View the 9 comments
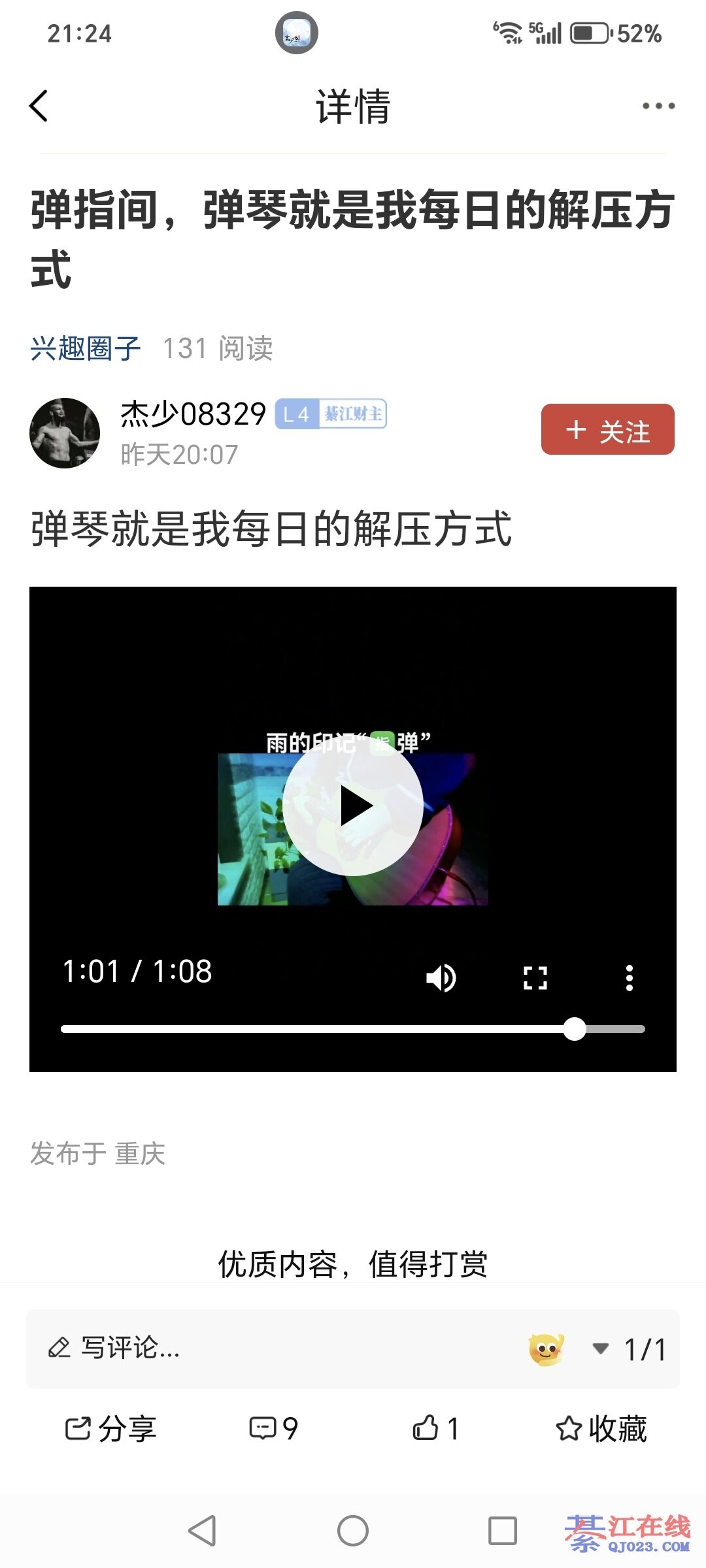Image resolution: width=706 pixels, height=1568 pixels. [x=273, y=1428]
